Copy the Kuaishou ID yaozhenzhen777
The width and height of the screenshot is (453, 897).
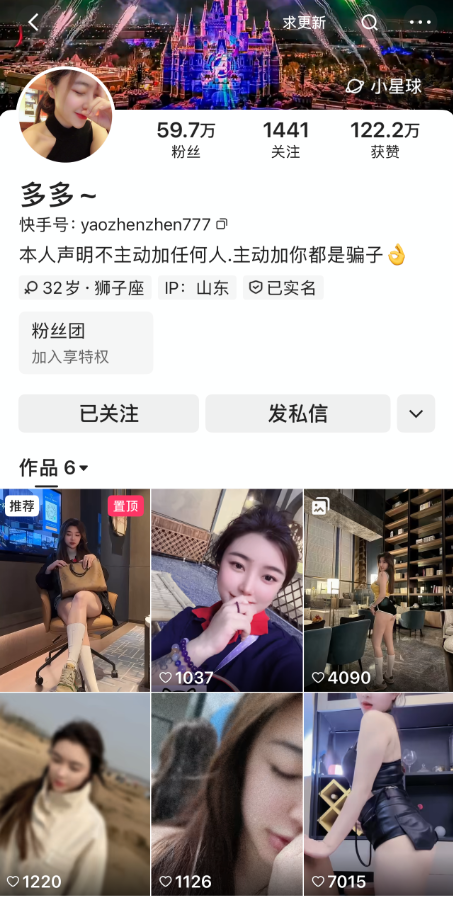222,224
